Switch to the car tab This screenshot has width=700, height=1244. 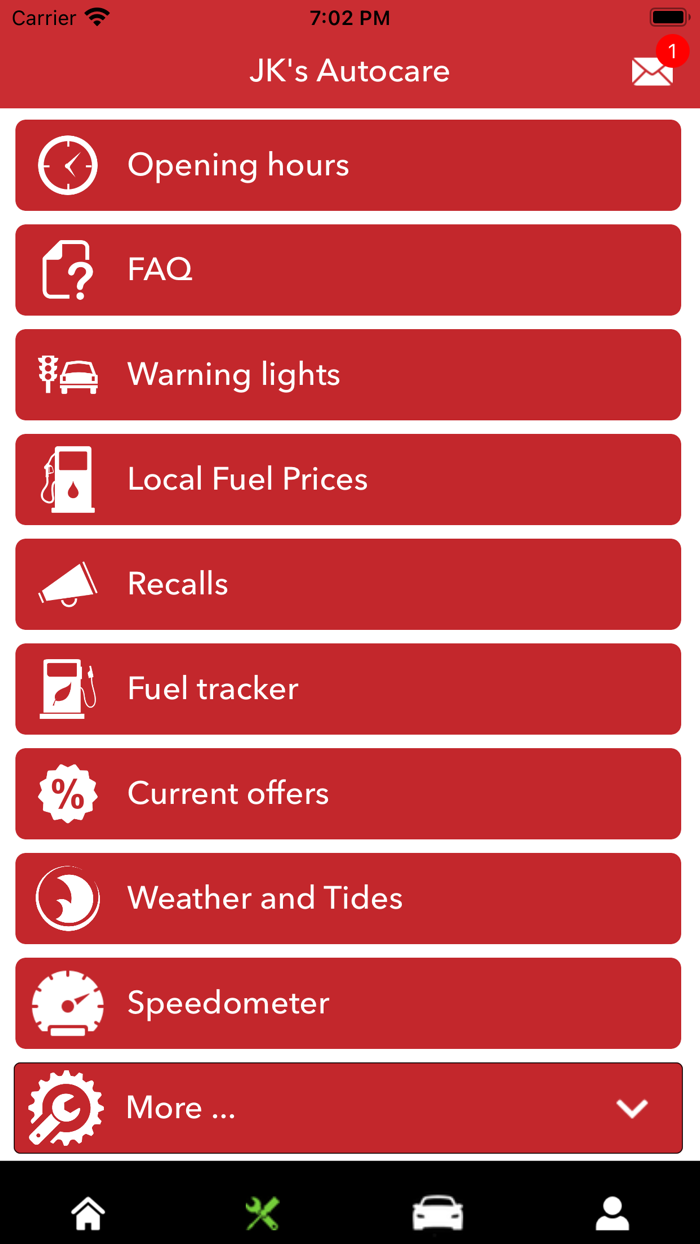coord(438,1213)
